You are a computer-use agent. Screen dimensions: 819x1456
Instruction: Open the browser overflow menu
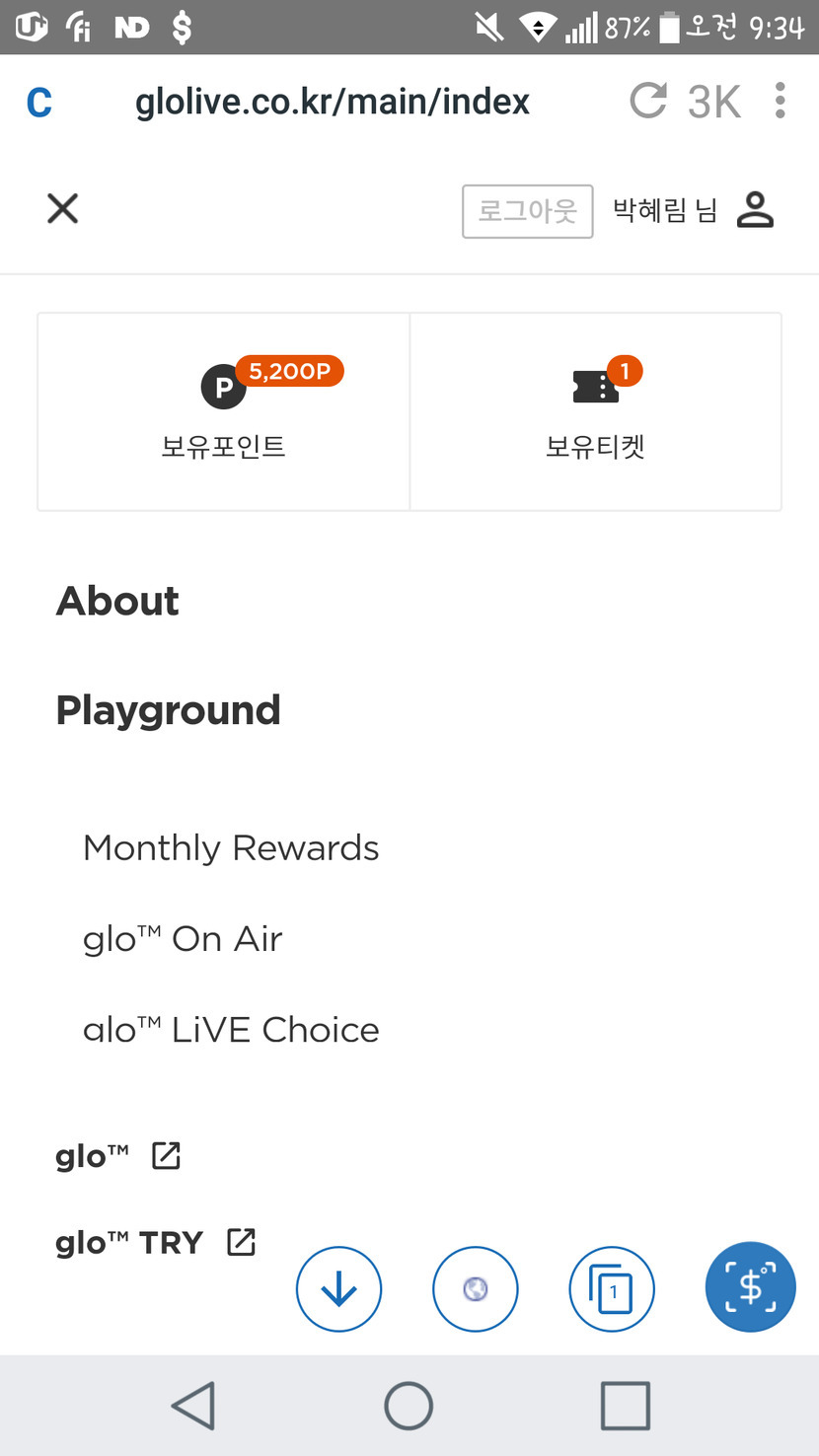780,101
